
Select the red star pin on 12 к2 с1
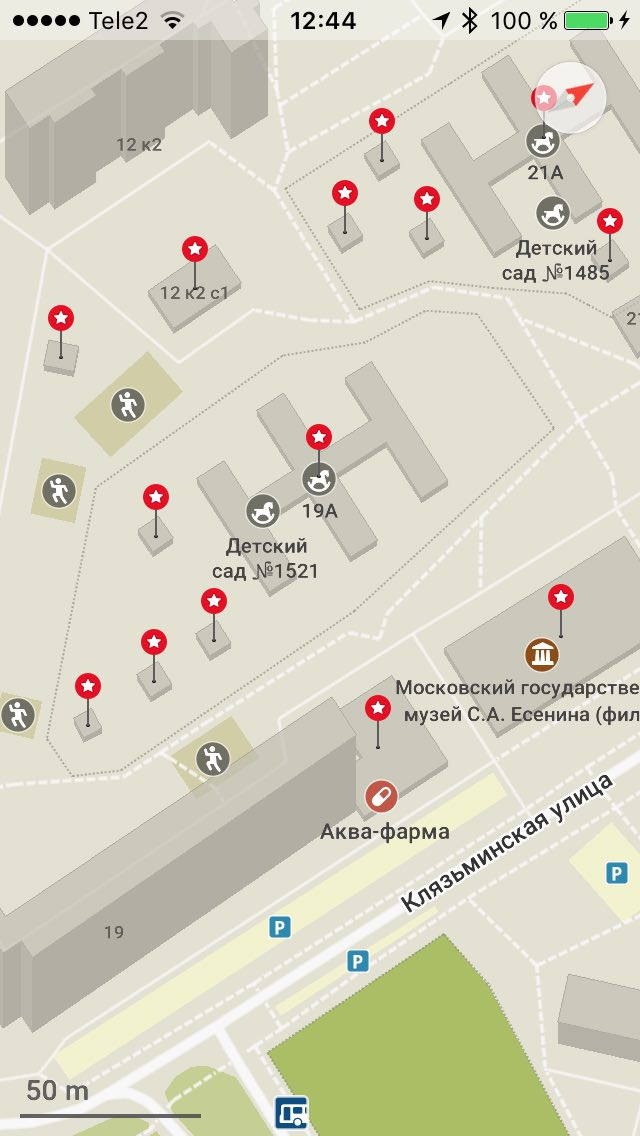(194, 250)
